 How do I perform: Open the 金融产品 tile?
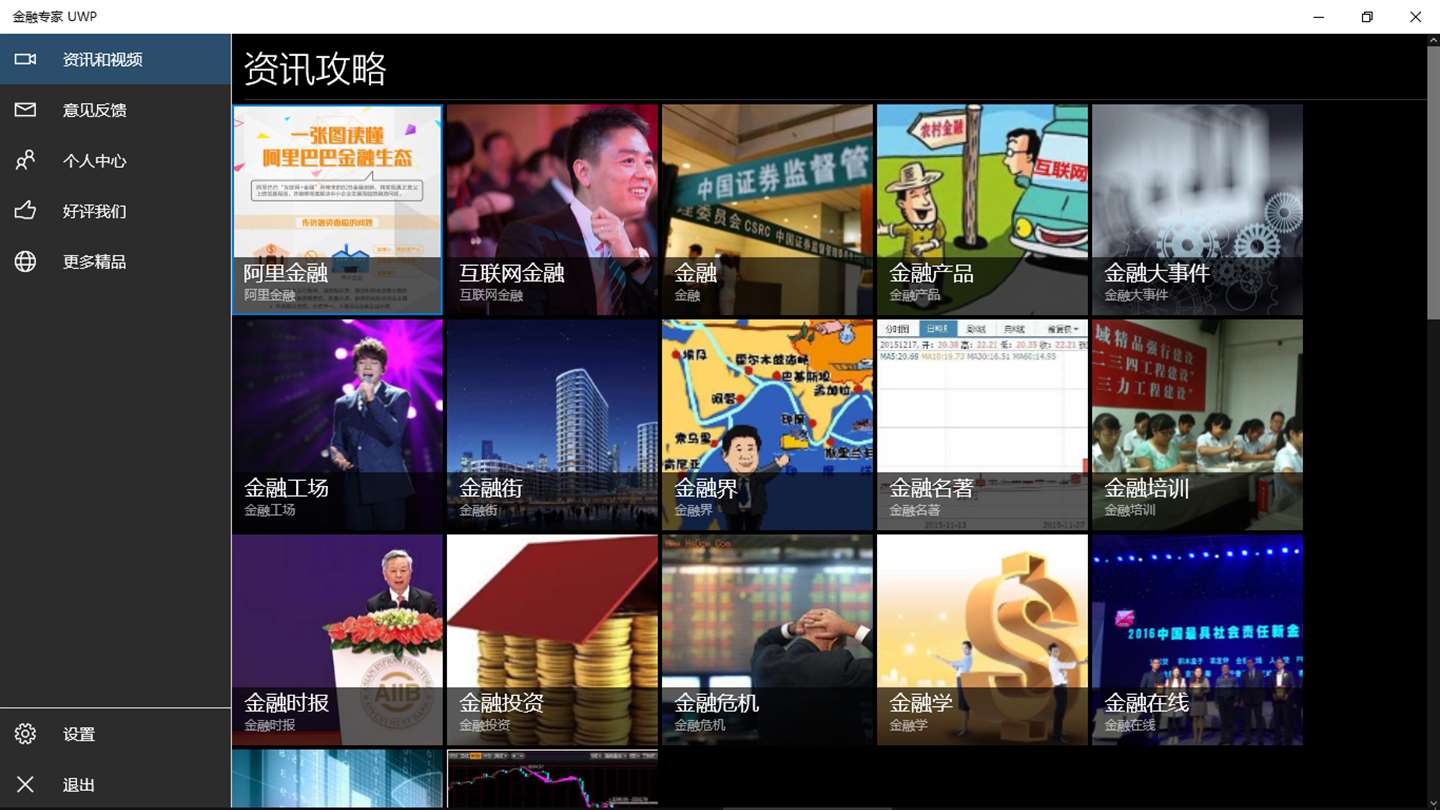click(x=982, y=210)
